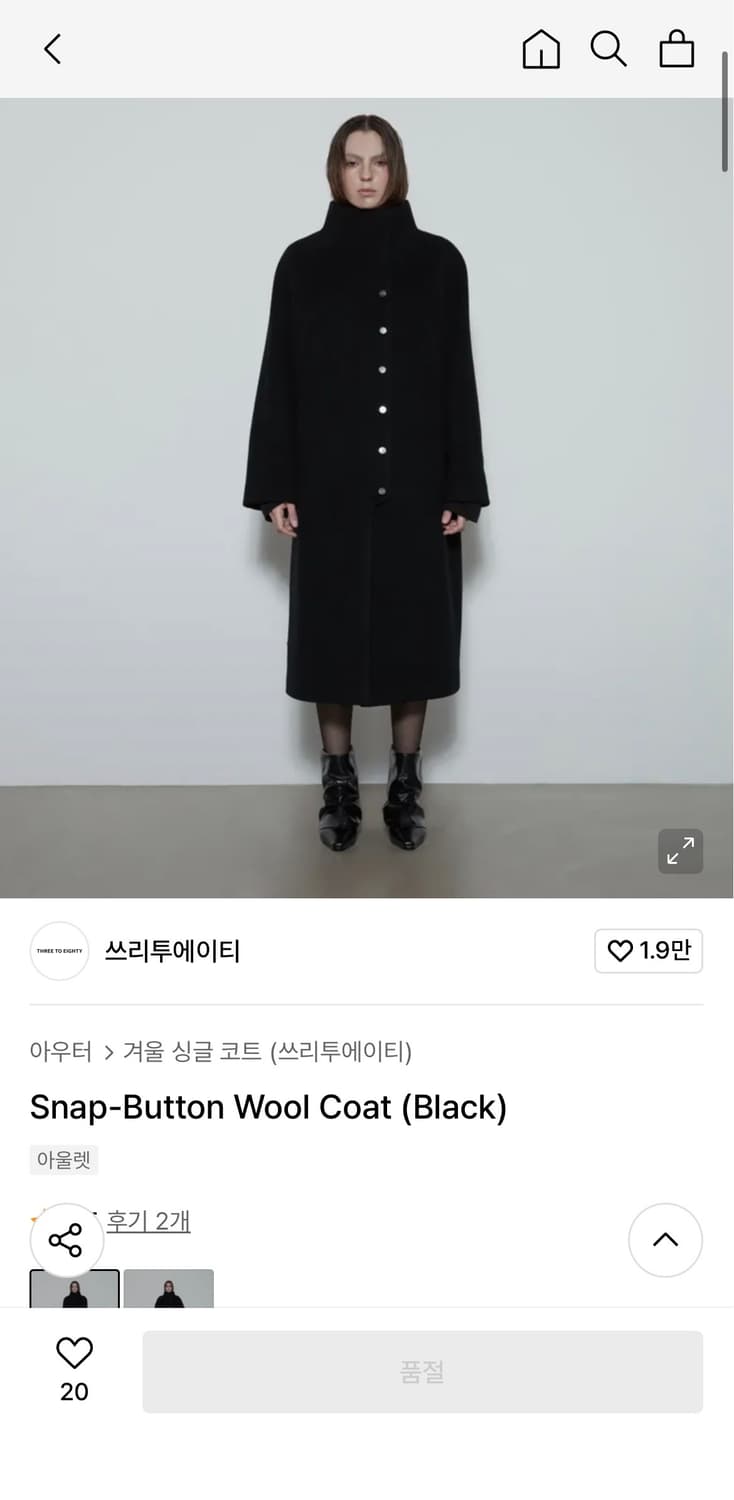Tap the Snap-Button Wool Coat title
The image size is (734, 1500).
[x=269, y=1107]
